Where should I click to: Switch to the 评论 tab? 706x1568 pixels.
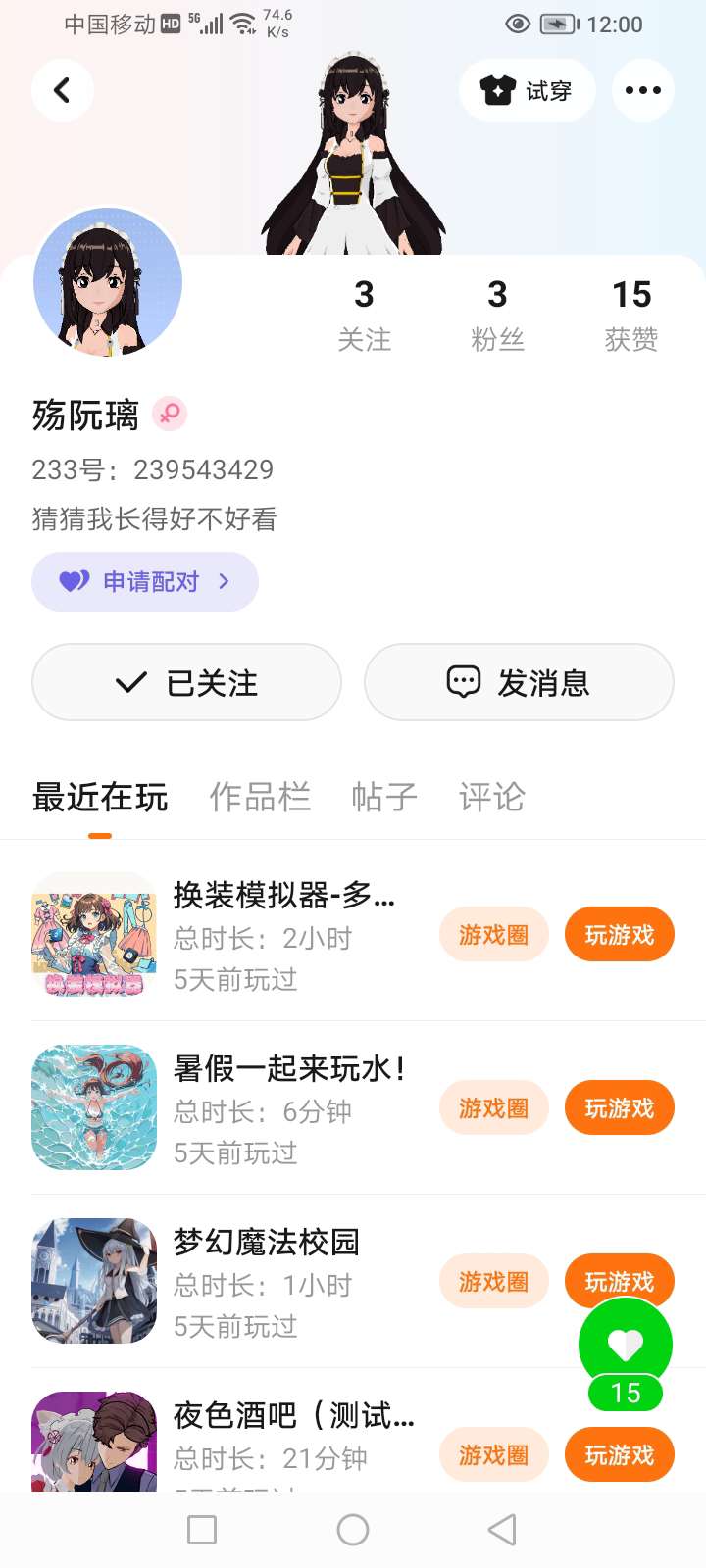(x=491, y=797)
